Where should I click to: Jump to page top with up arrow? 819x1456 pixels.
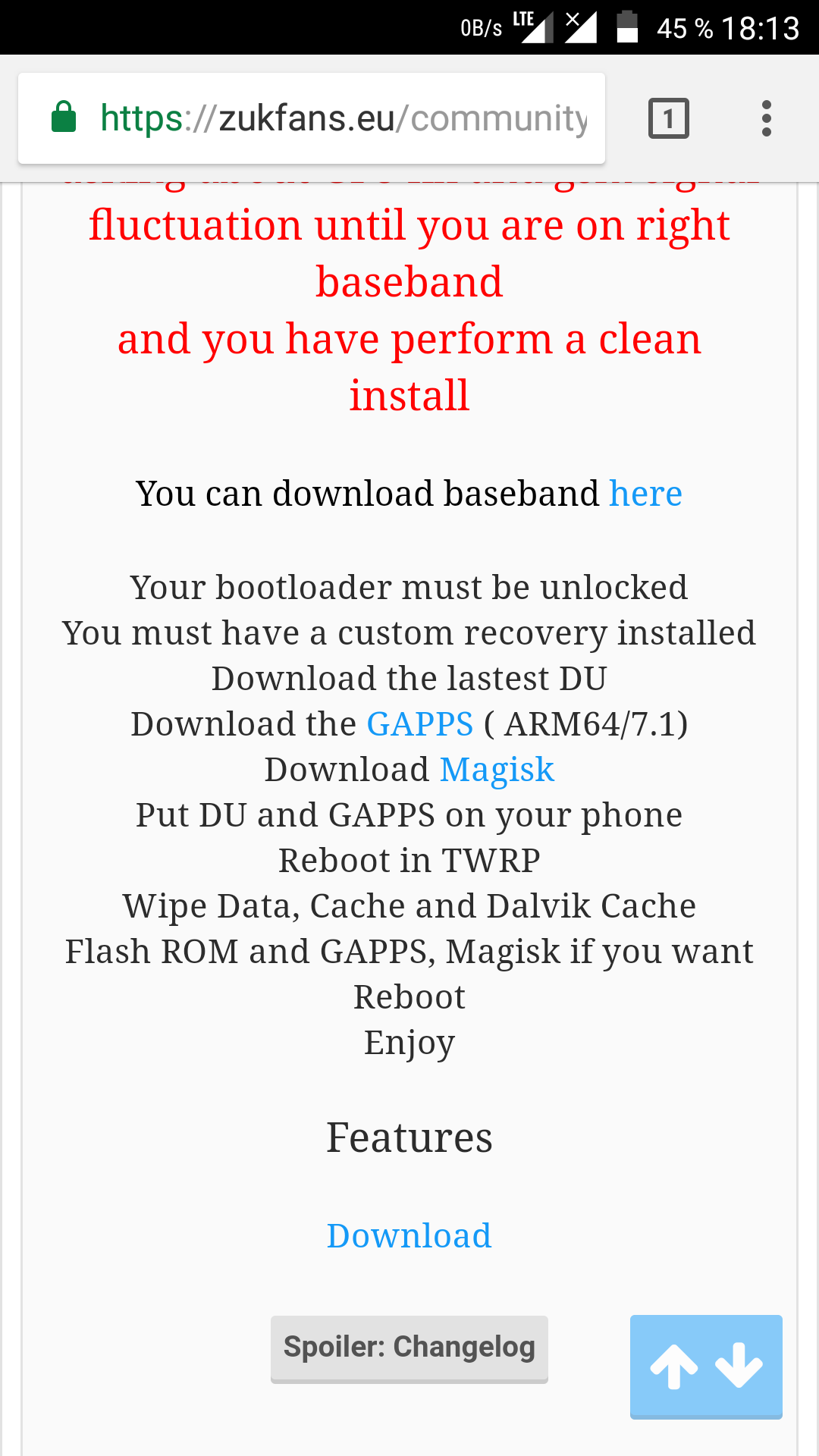(674, 1366)
